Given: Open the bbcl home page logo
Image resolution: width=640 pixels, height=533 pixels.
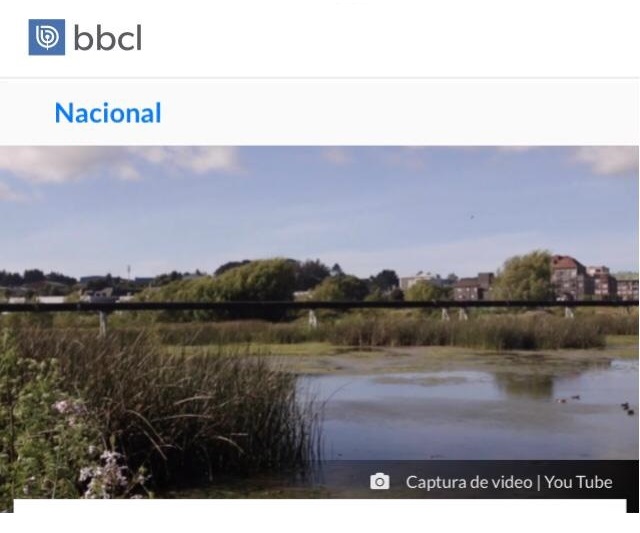Looking at the screenshot, I should coord(85,38).
